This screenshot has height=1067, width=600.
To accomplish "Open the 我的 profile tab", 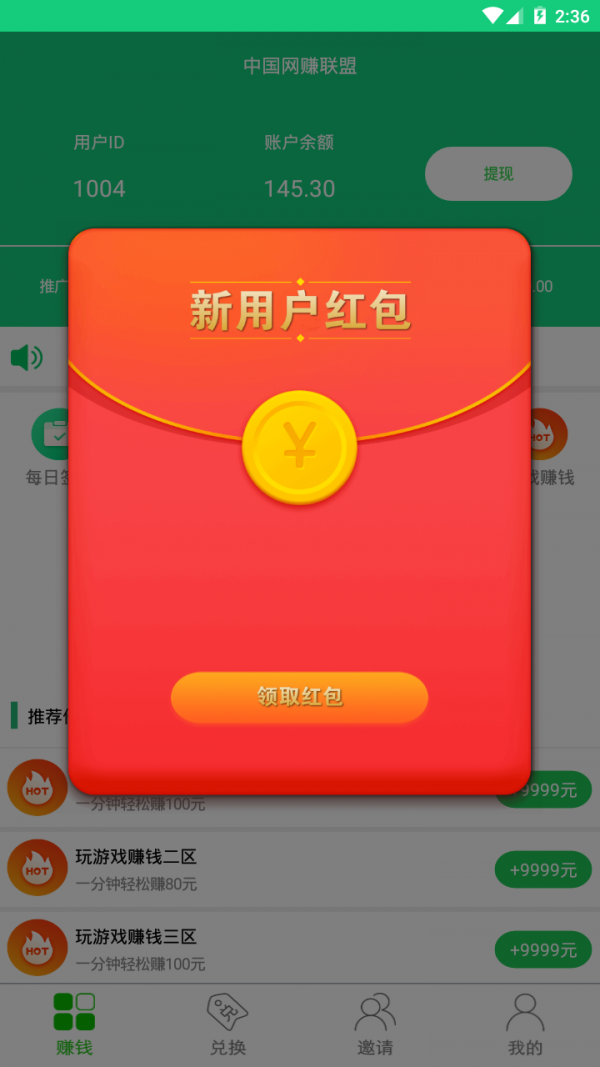I will pyautogui.click(x=525, y=1024).
